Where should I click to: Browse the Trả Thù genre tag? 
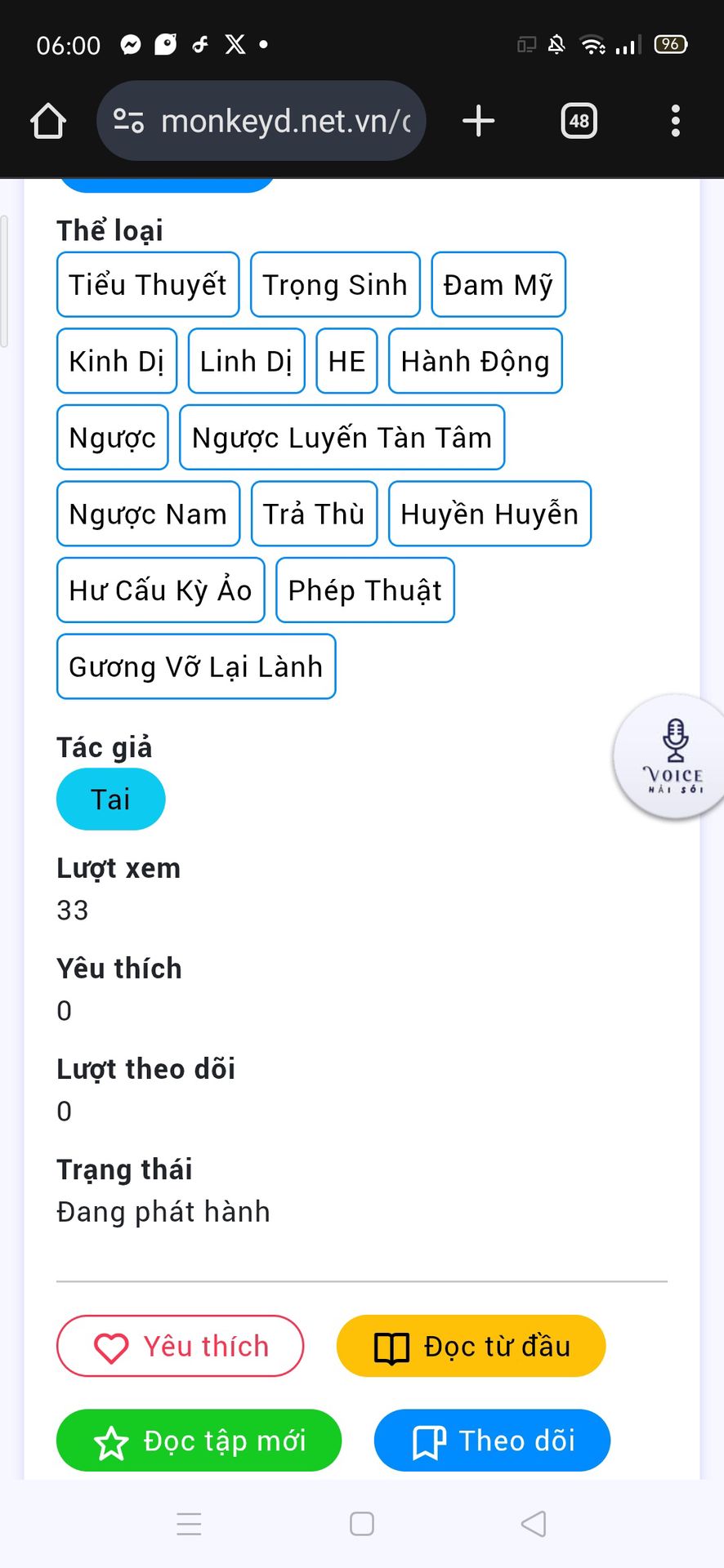pos(314,514)
